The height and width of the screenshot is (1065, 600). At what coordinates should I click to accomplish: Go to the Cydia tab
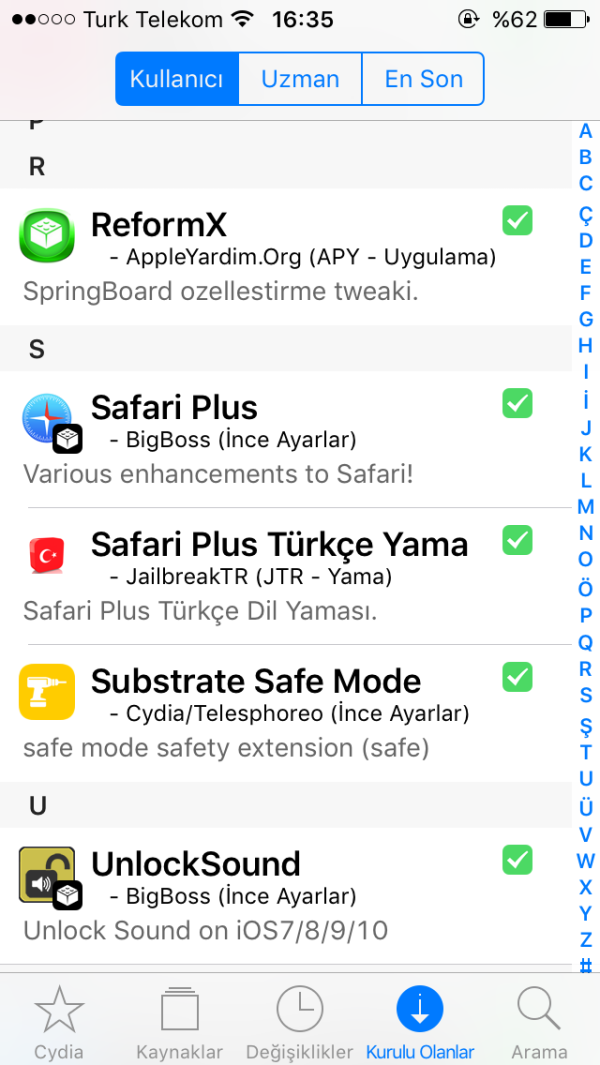59,1022
